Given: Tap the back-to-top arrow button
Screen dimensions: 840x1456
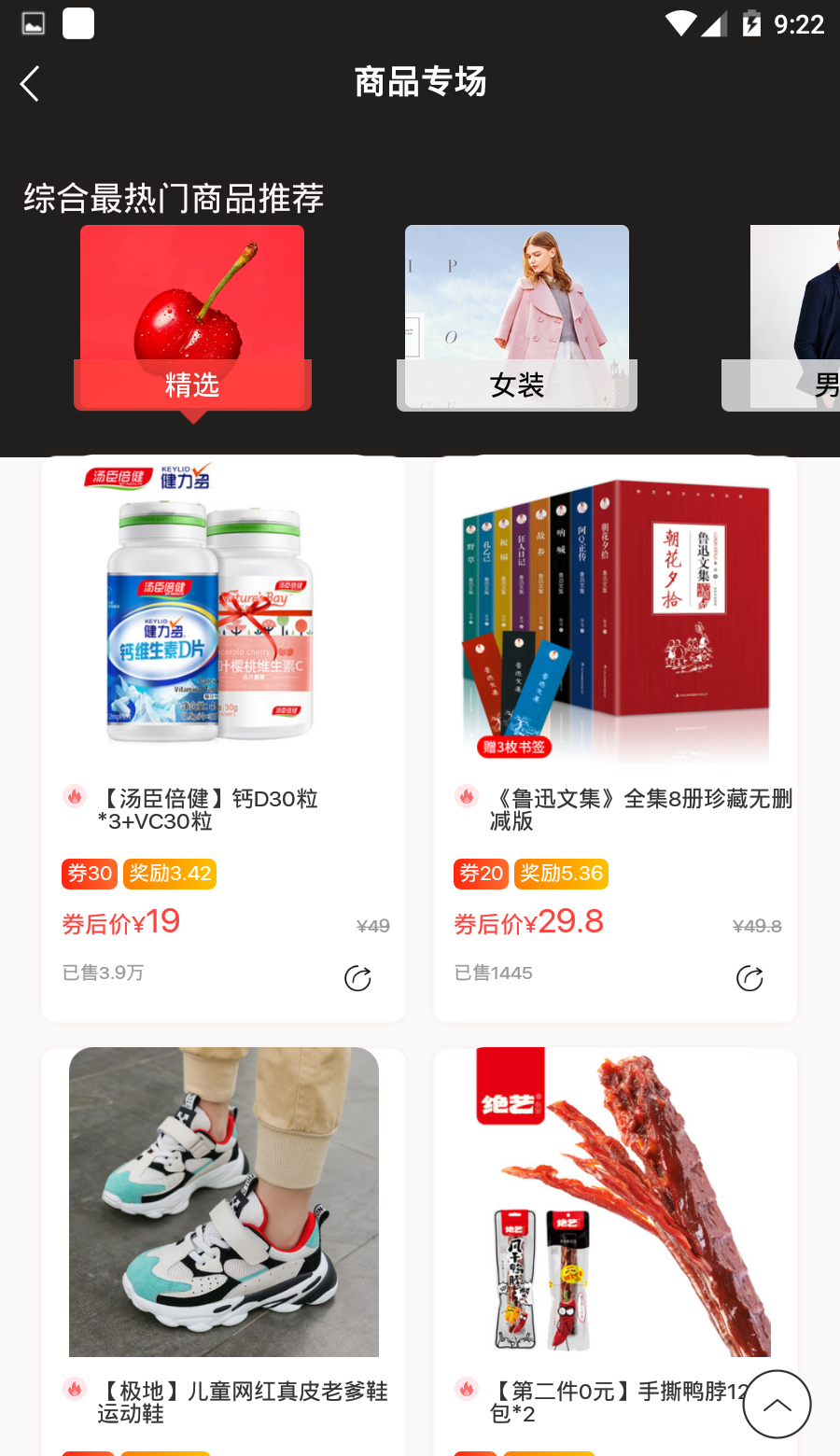Looking at the screenshot, I should 777,1405.
